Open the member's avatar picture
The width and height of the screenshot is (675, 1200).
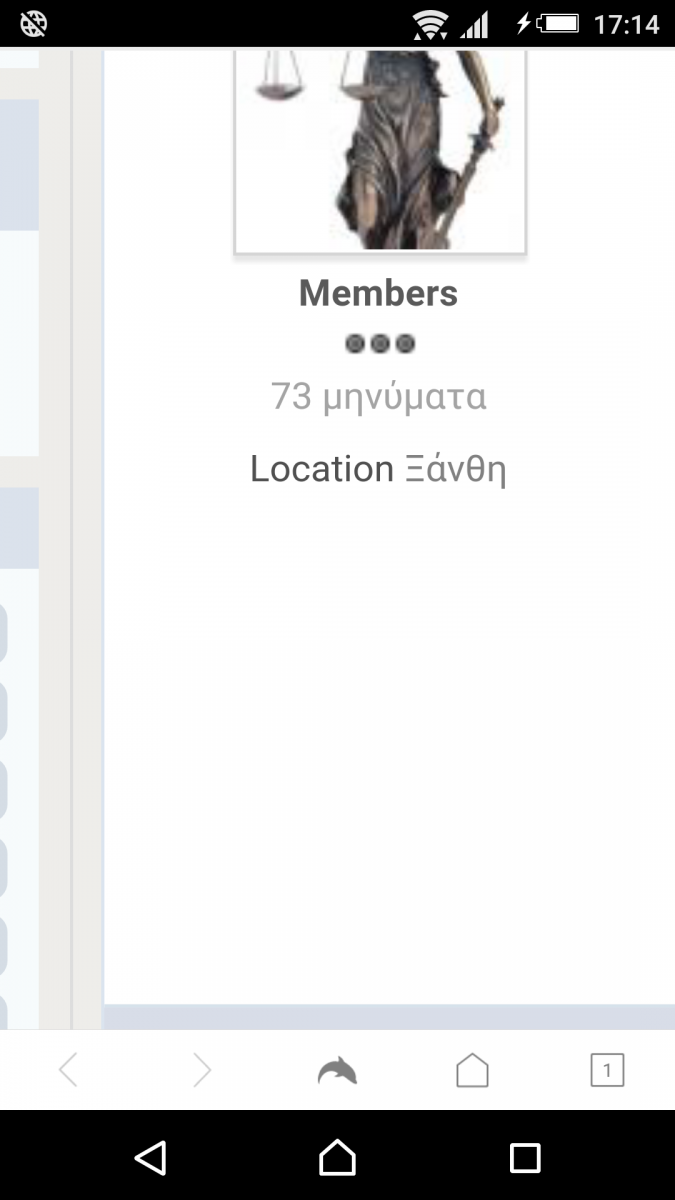coord(380,152)
